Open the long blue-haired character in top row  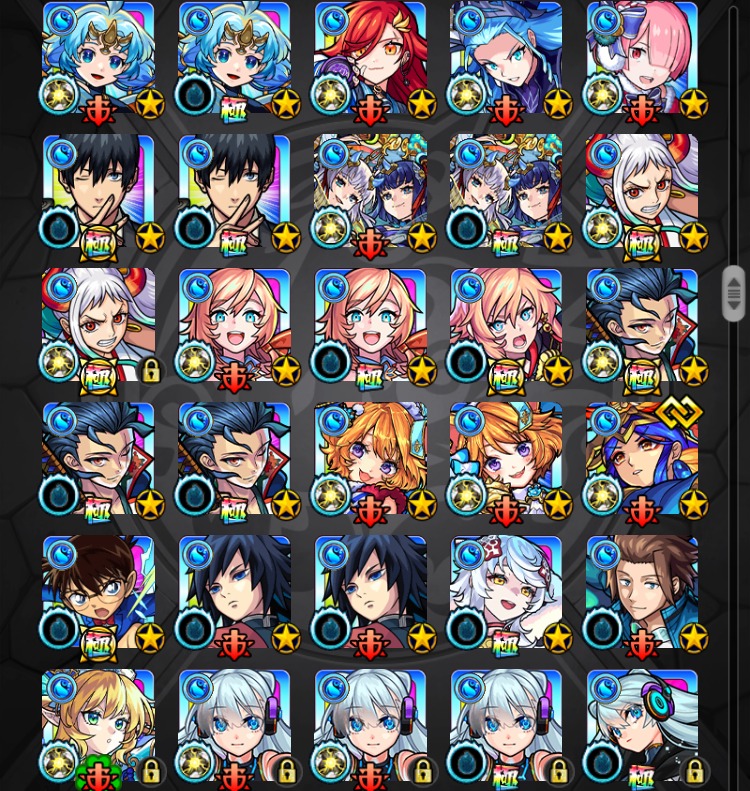(x=506, y=60)
